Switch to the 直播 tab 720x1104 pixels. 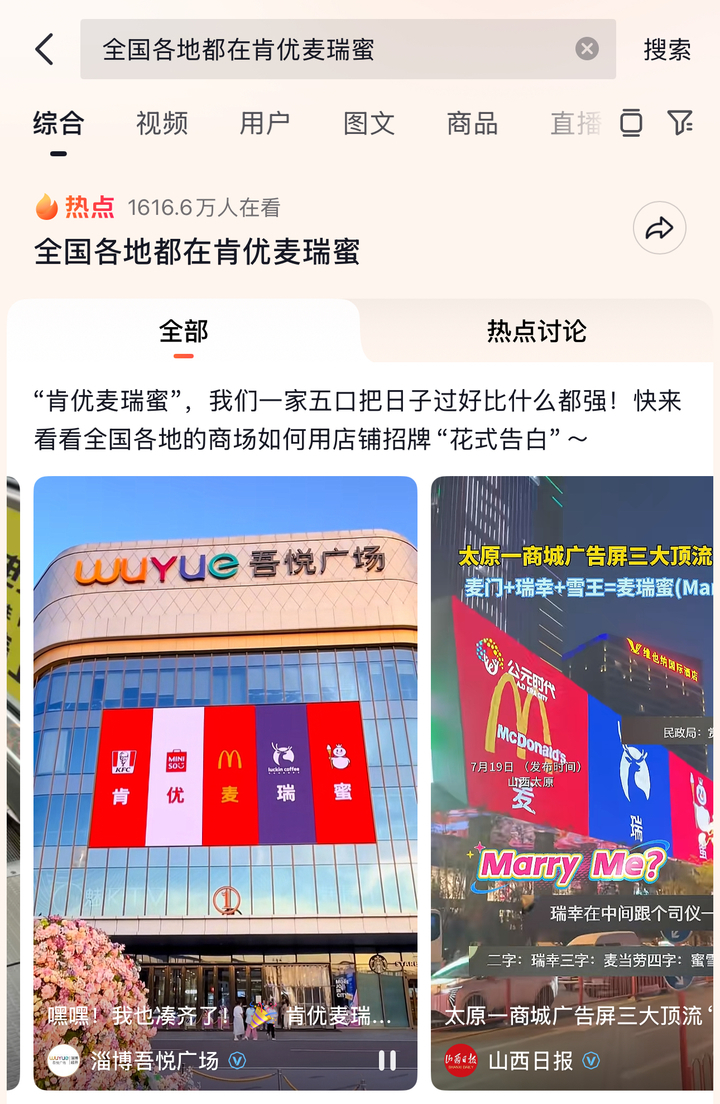(575, 123)
